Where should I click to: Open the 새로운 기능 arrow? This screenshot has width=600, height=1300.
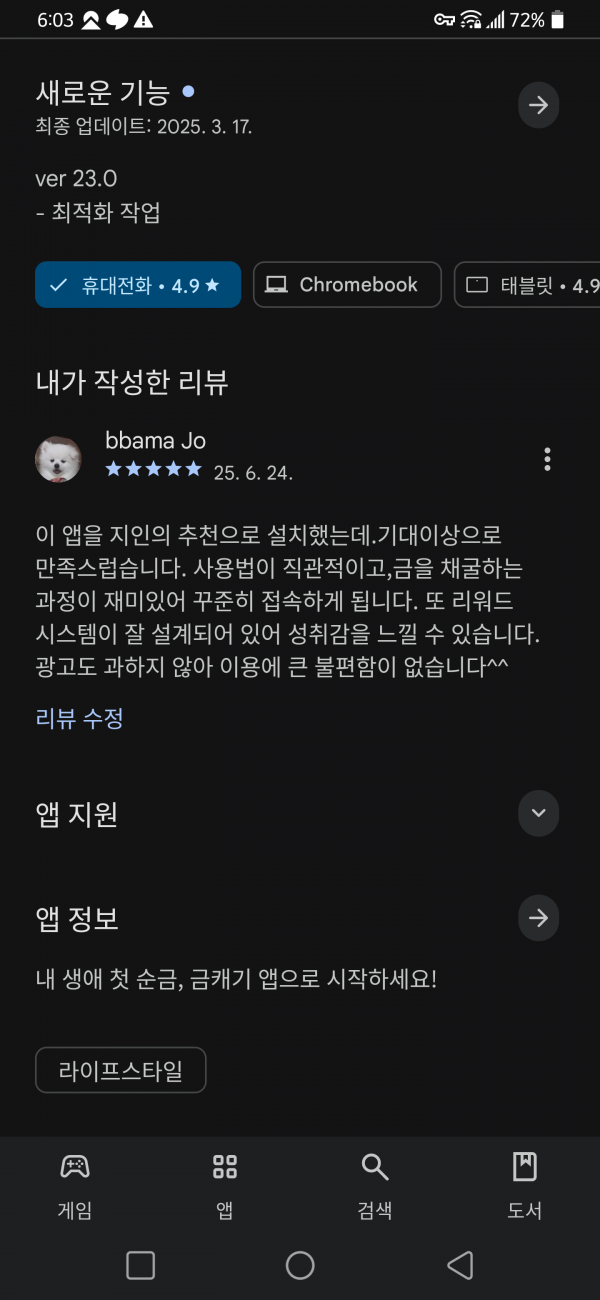point(538,105)
